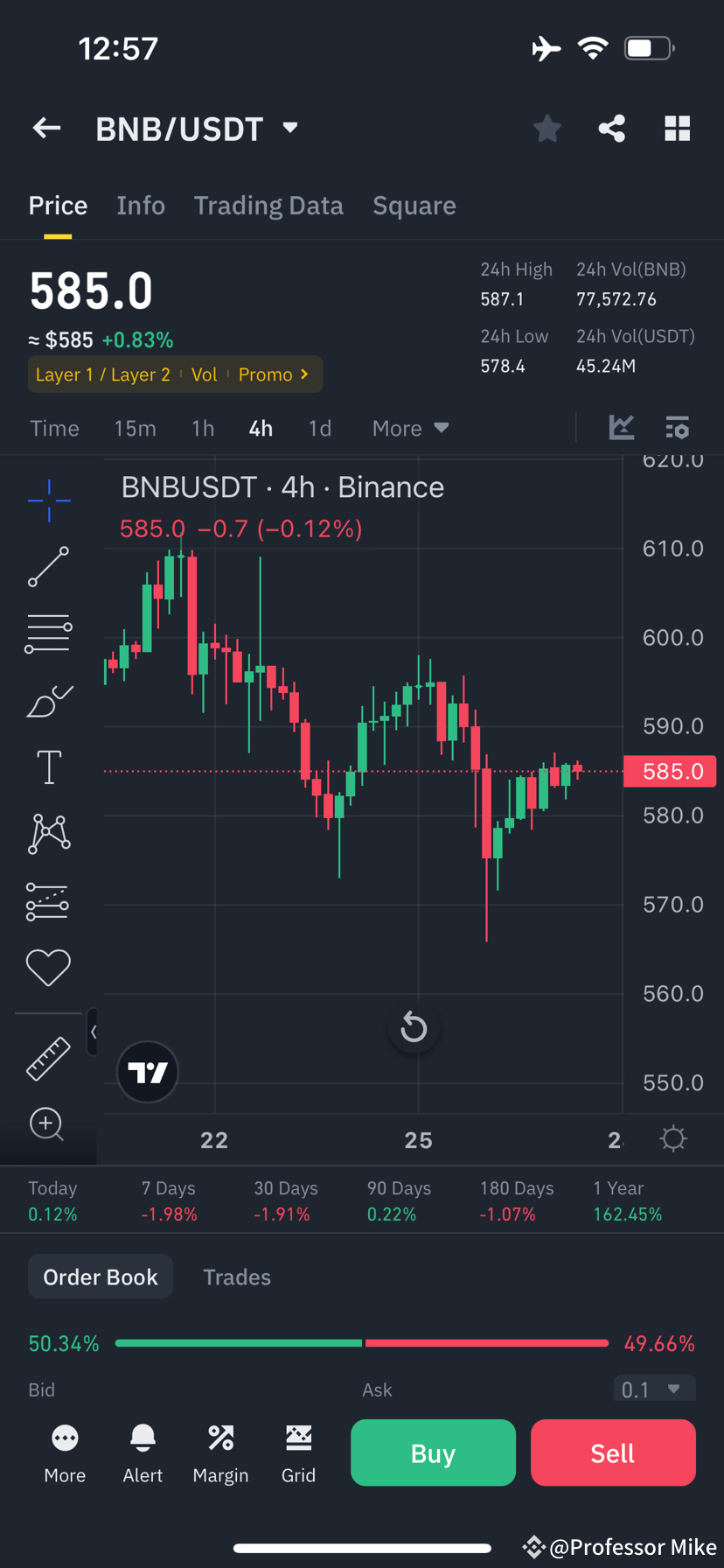
Task: Open the XABCD pattern tool
Action: (48, 833)
